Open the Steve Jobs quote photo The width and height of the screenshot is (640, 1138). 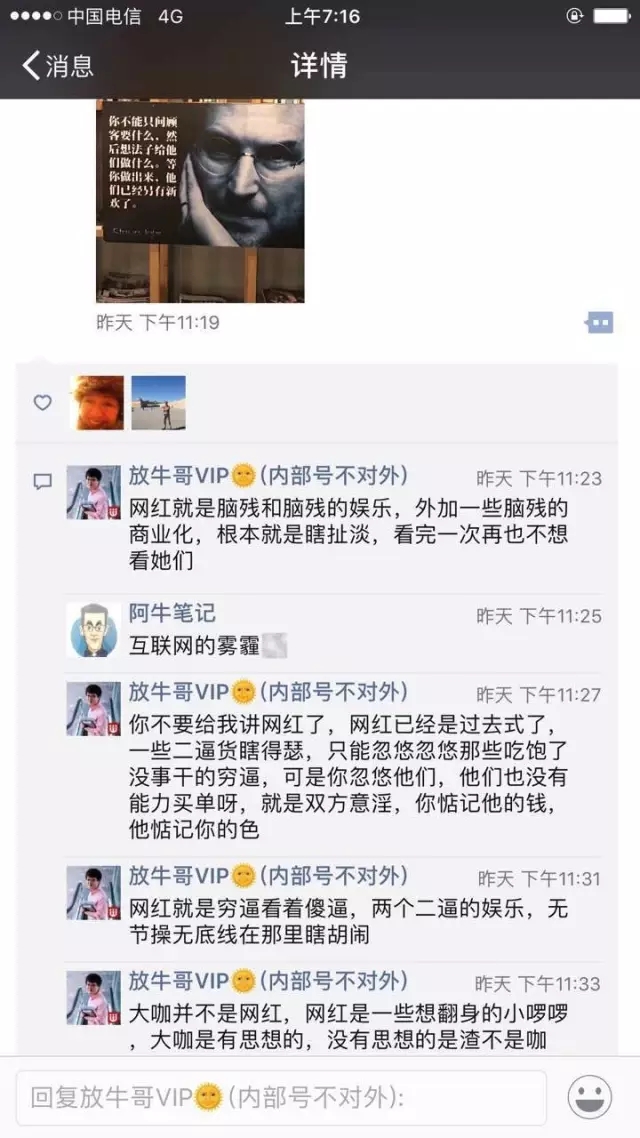coord(200,201)
